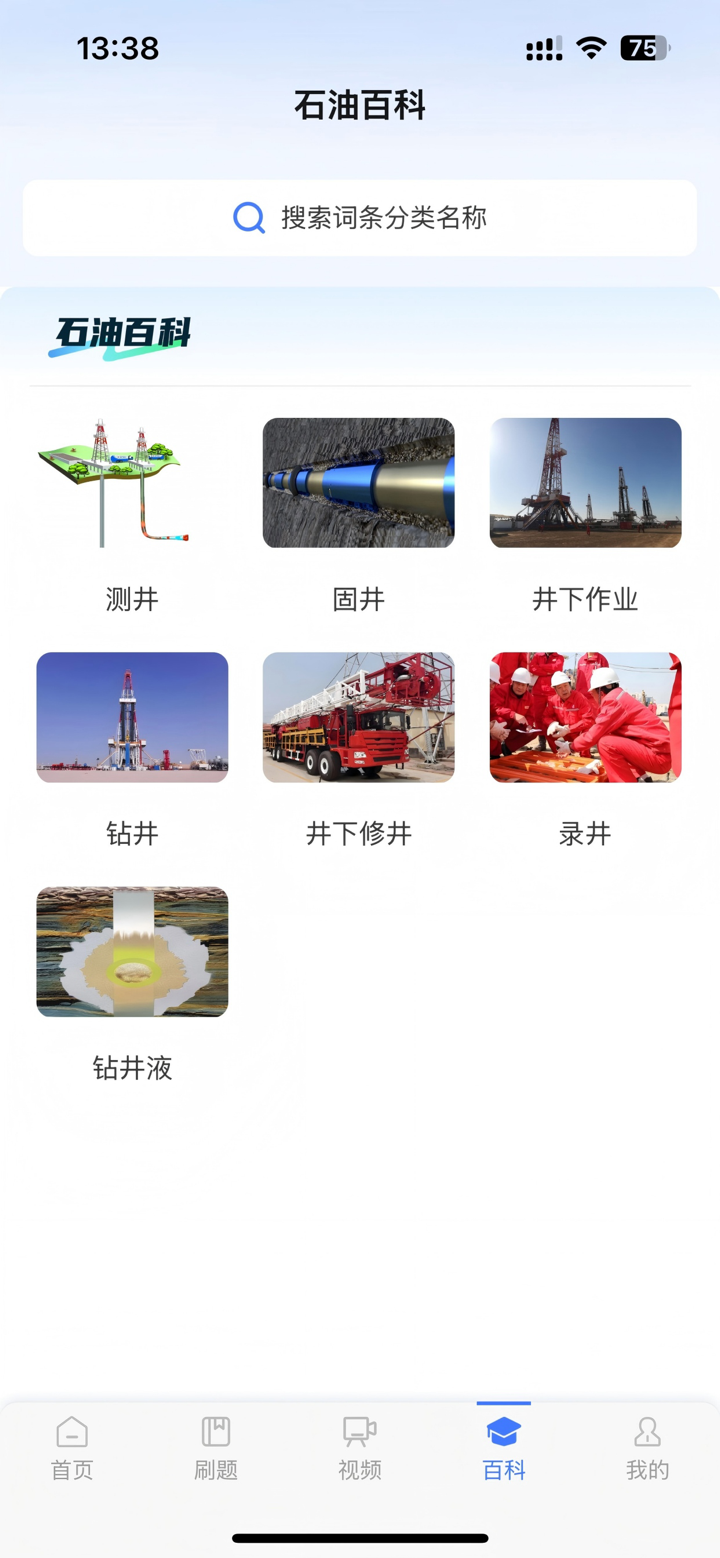The image size is (720, 1558).
Task: Open the 我的 tab
Action: 647,1448
